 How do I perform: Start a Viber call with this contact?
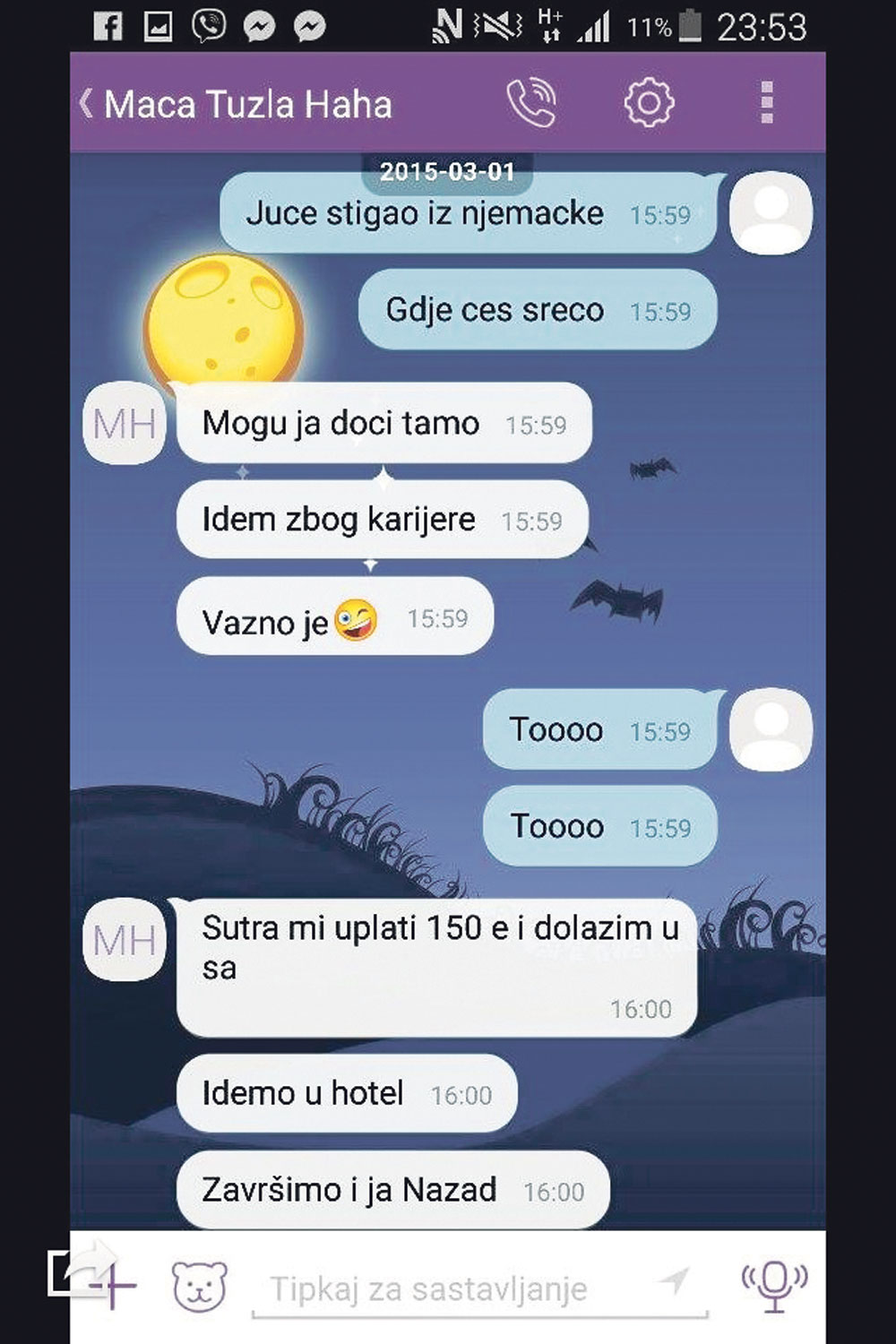pyautogui.click(x=530, y=103)
